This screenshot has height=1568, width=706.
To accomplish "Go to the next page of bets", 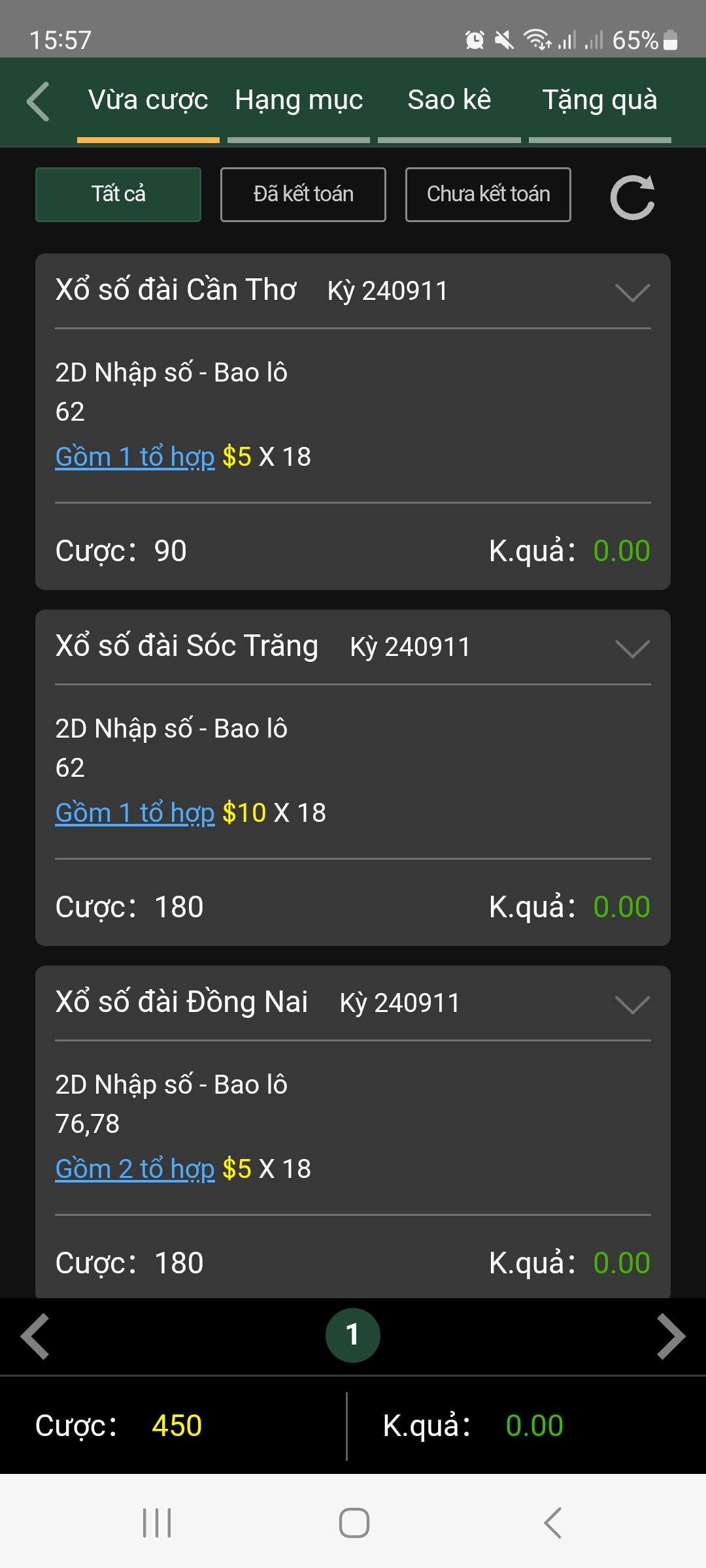I will coord(671,1336).
